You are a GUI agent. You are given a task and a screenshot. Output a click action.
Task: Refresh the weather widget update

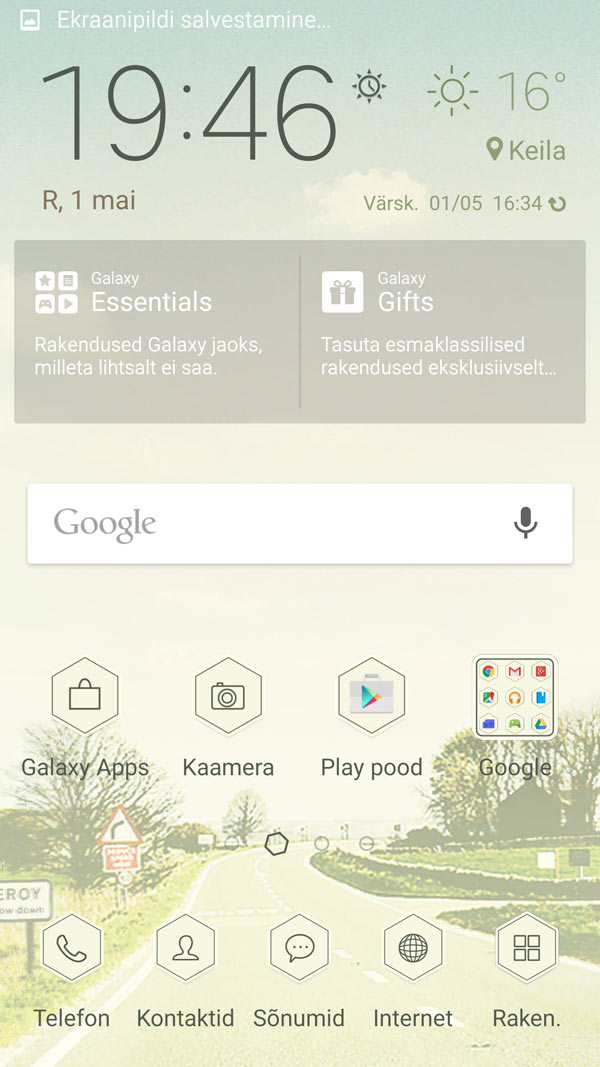coord(558,203)
